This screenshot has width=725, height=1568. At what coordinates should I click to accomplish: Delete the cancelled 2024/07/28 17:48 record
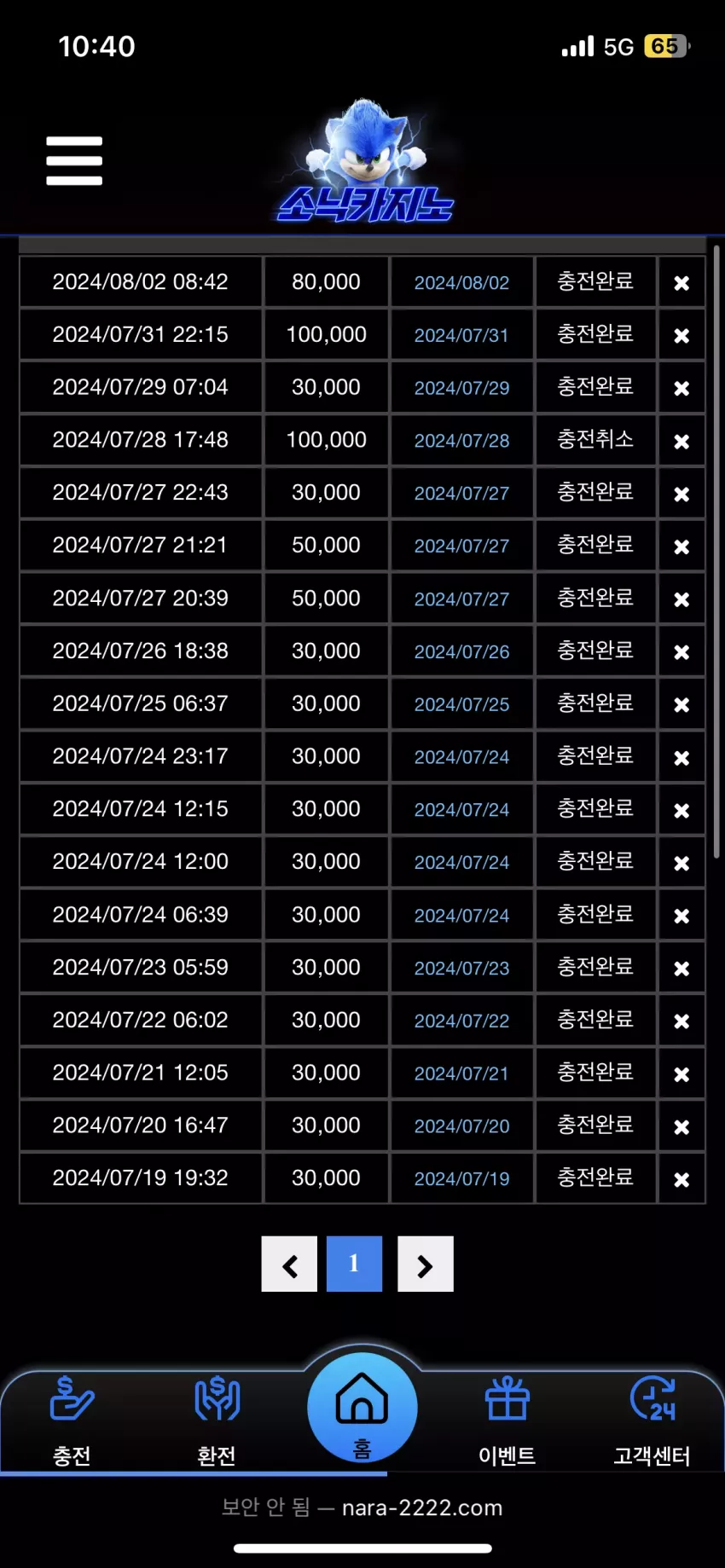coord(681,442)
